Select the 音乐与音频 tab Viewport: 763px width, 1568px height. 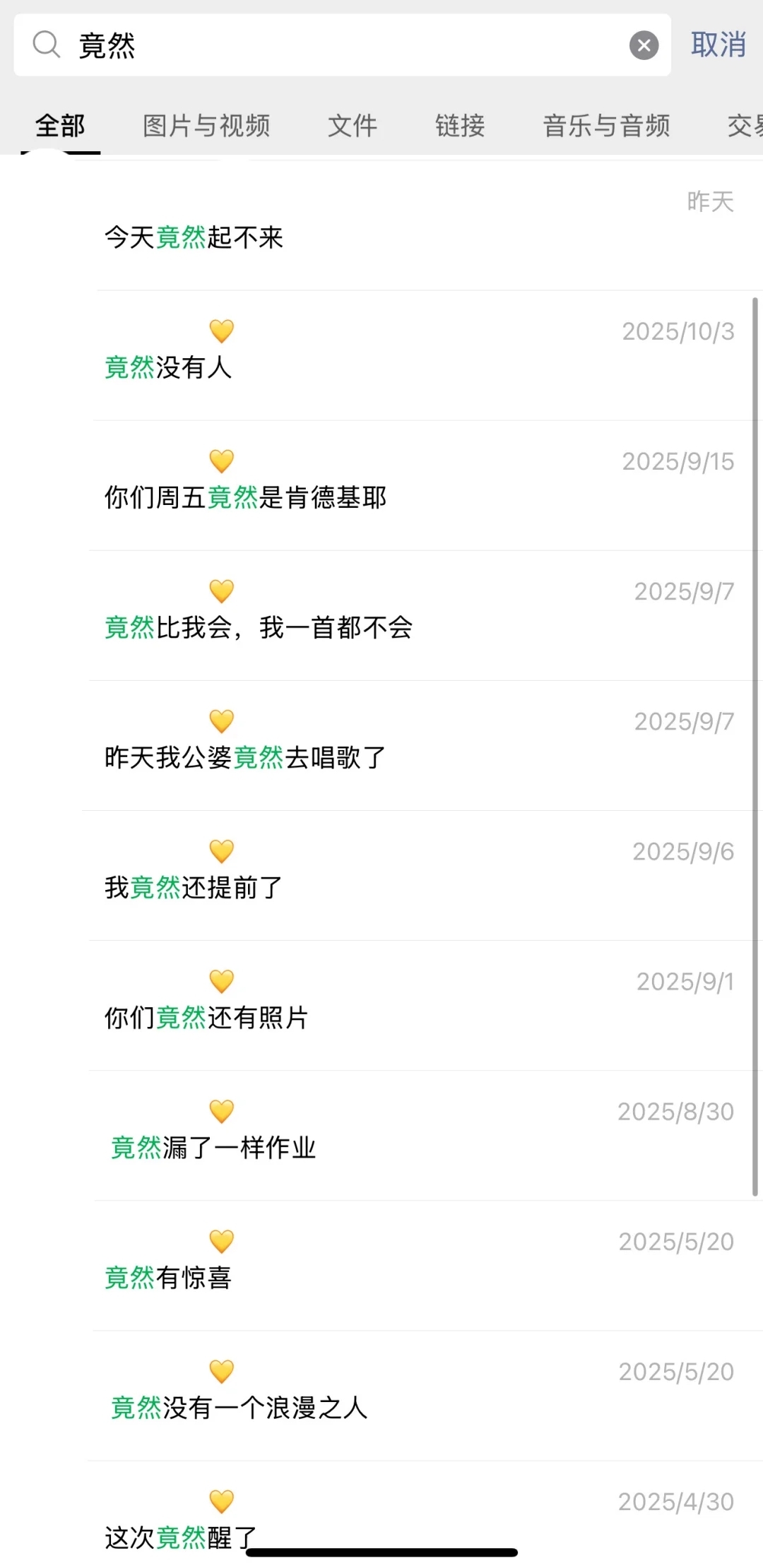pos(606,126)
